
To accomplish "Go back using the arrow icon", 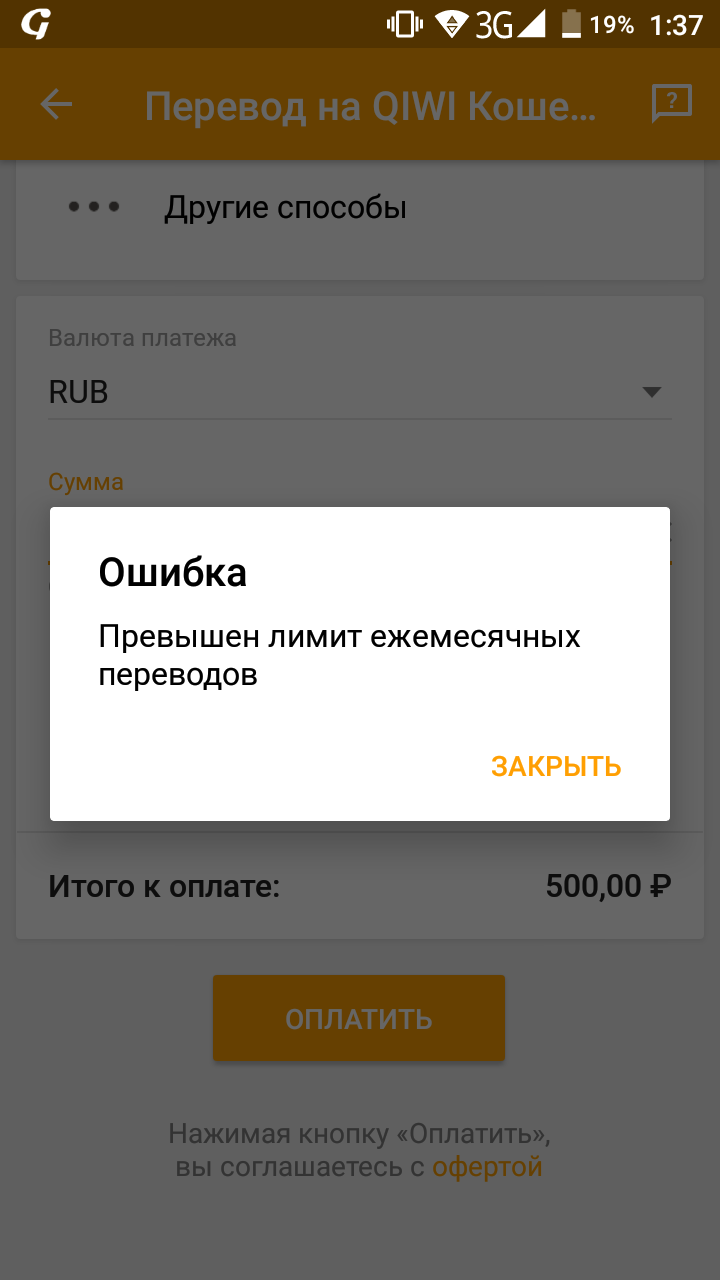I will (x=56, y=104).
